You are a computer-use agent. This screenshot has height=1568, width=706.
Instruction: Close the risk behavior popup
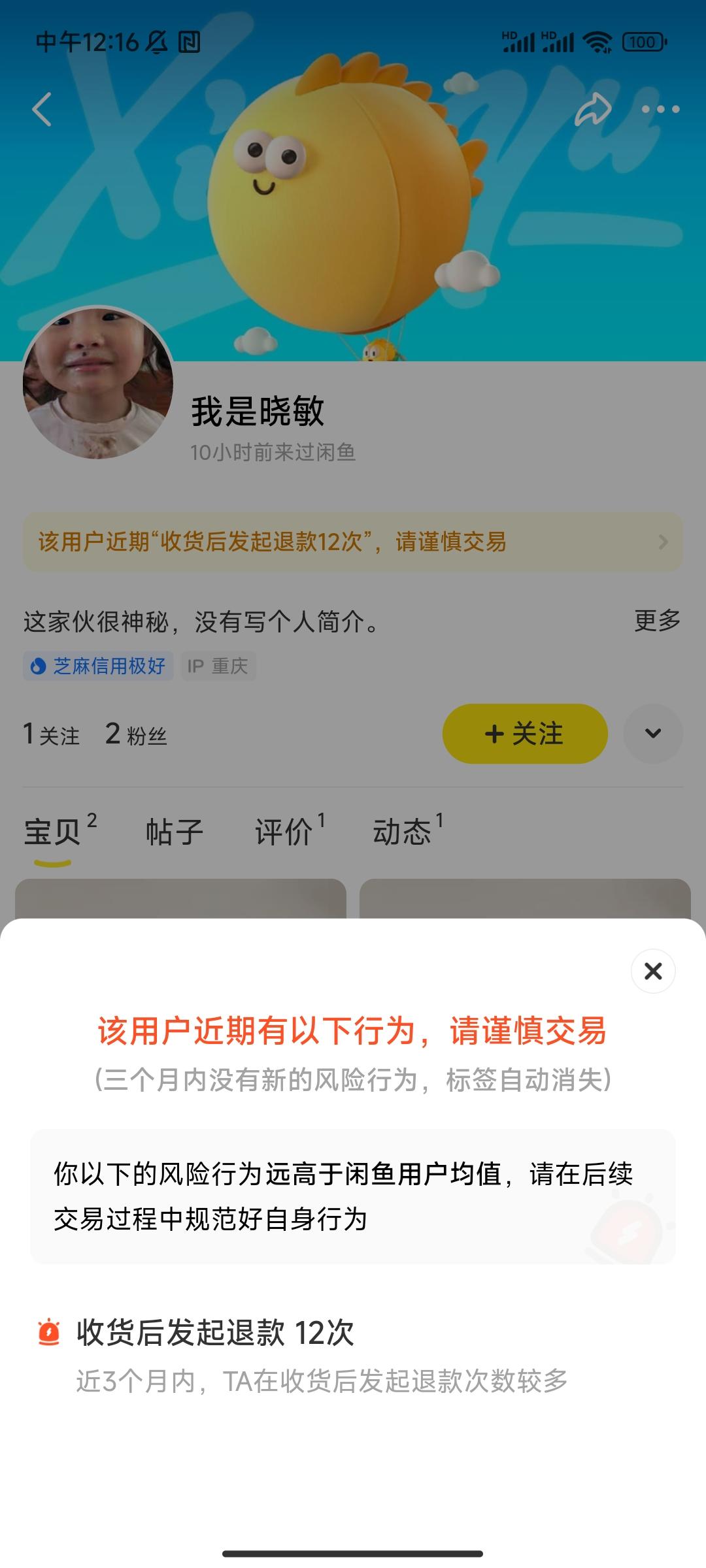coord(652,971)
